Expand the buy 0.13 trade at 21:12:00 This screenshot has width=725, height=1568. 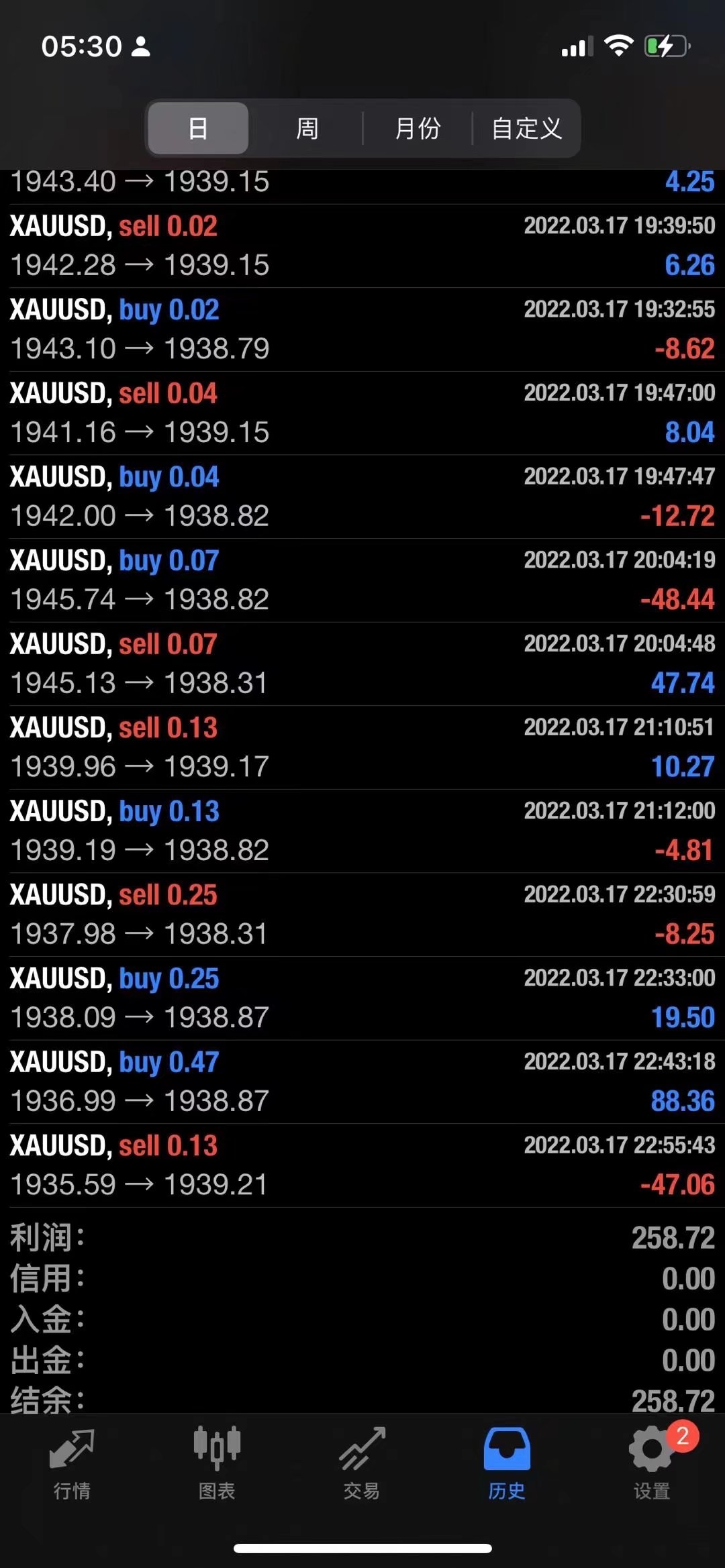point(362,831)
